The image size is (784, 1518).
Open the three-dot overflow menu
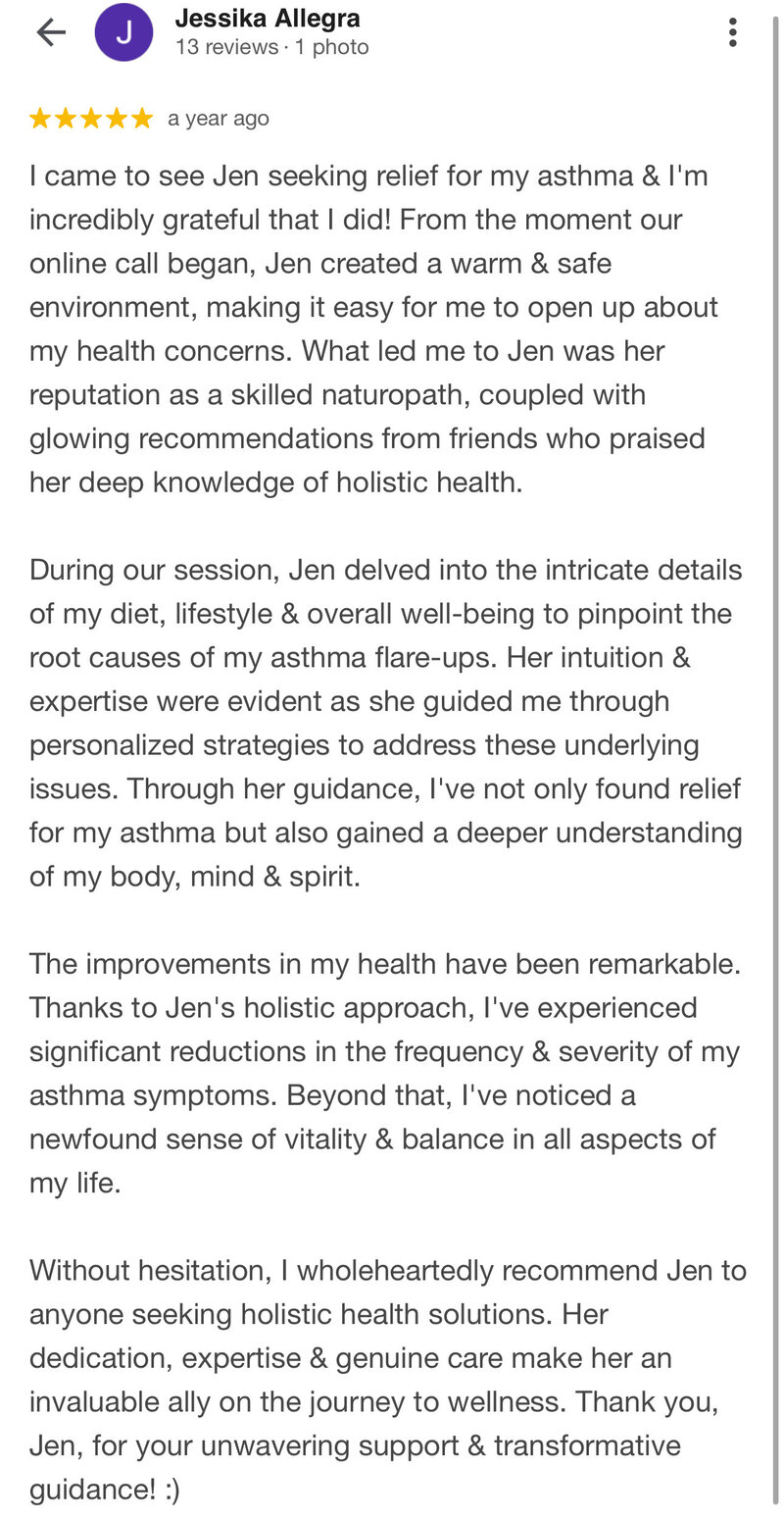[x=732, y=32]
